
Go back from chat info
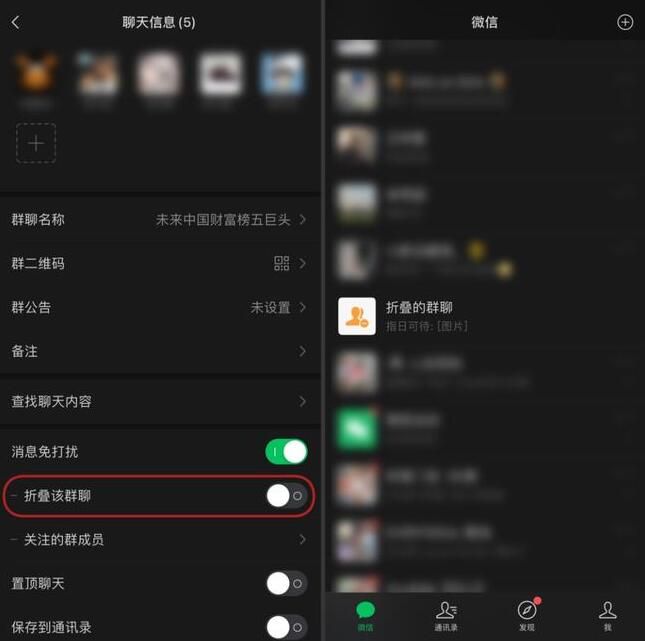point(15,22)
